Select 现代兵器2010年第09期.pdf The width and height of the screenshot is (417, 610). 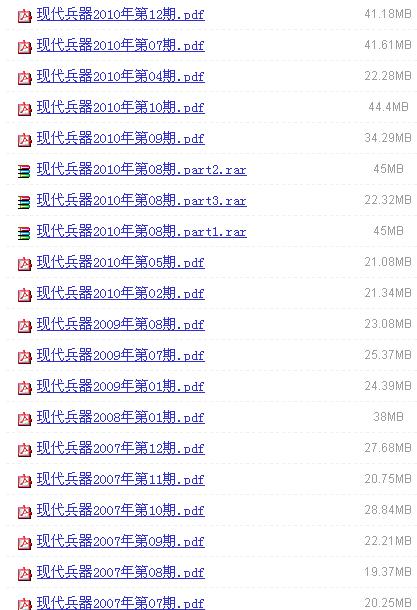(121, 139)
